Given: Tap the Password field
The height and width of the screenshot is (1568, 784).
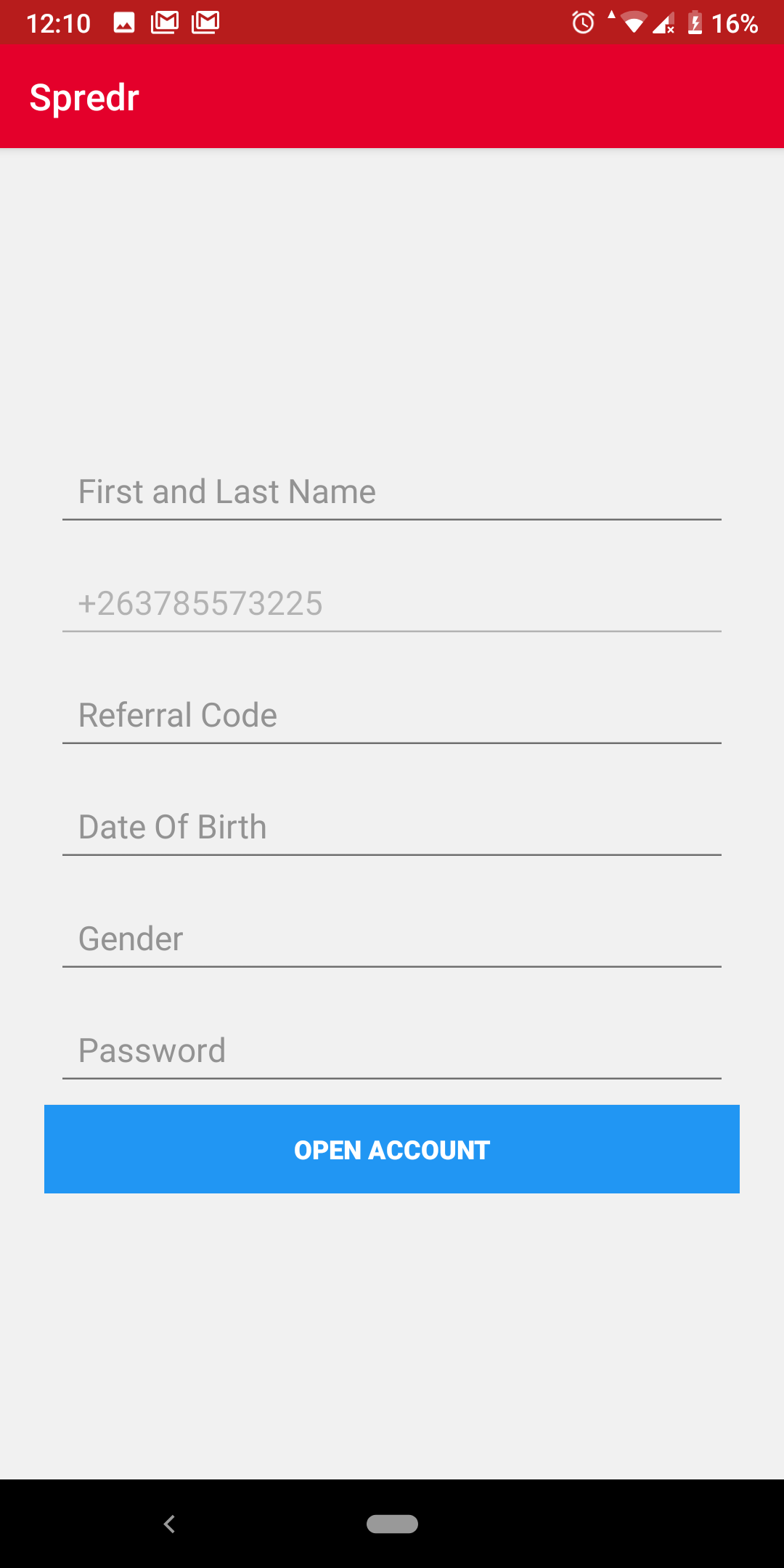Looking at the screenshot, I should pos(392,1050).
